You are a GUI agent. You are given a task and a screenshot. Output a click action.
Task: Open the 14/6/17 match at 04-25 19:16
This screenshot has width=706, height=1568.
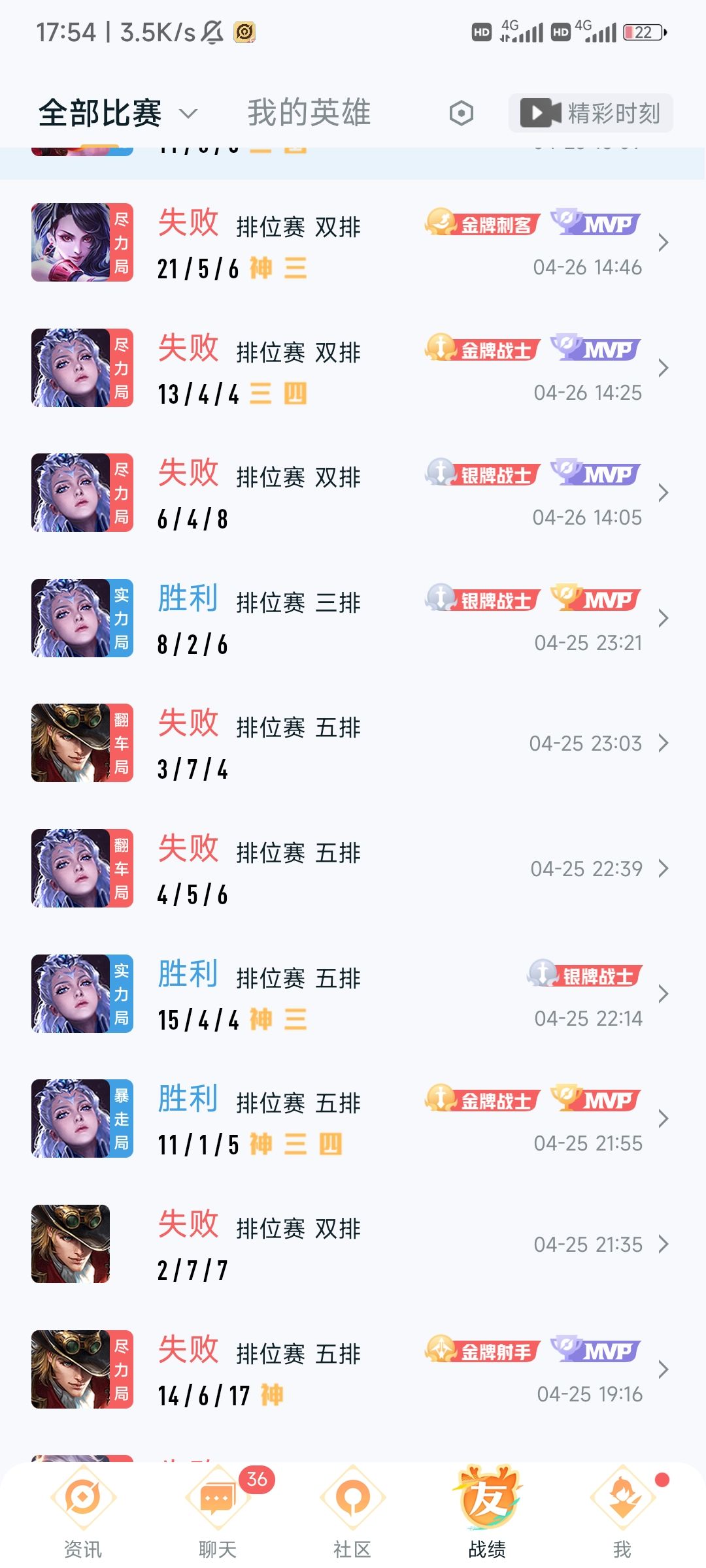coord(353,1370)
